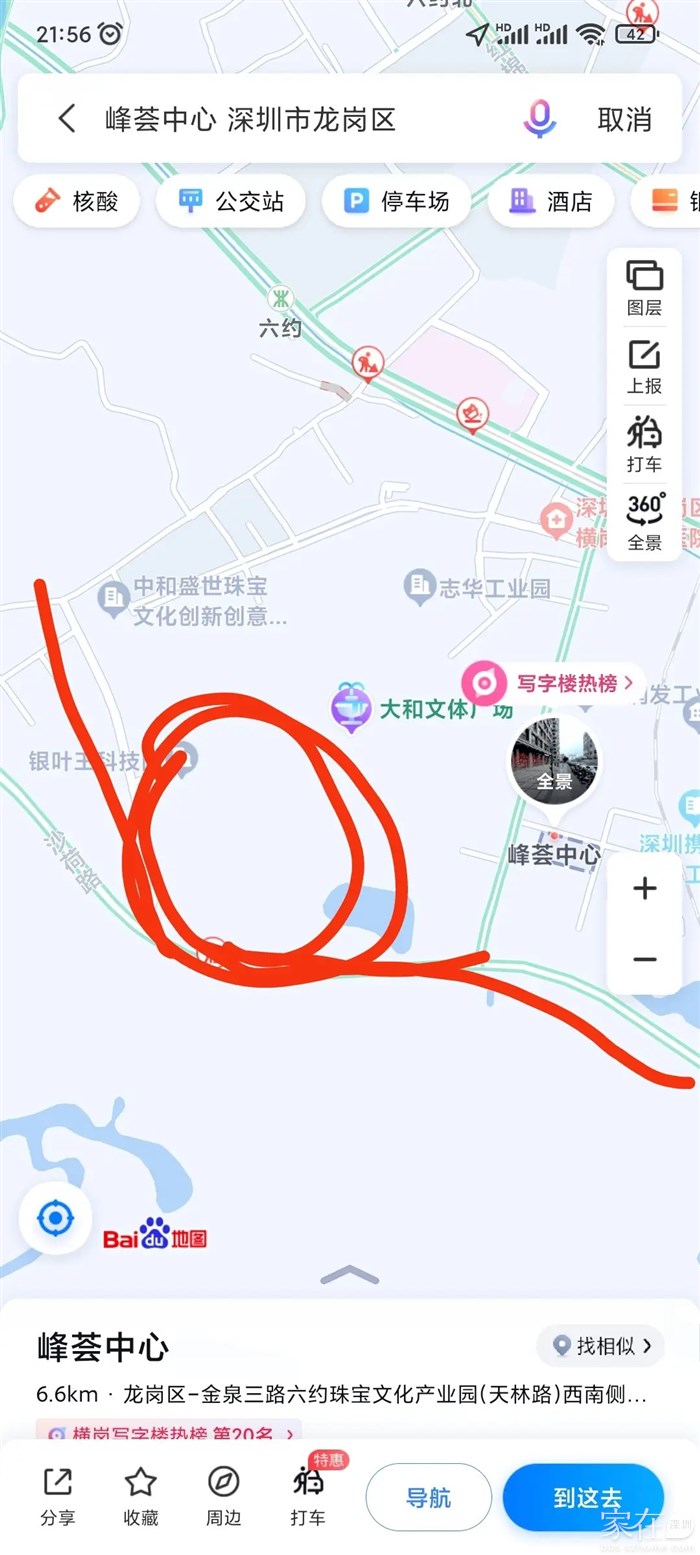Start 导航 navigation to 峰荟中心
Viewport: 700px width, 1555px height.
pyautogui.click(x=428, y=1497)
